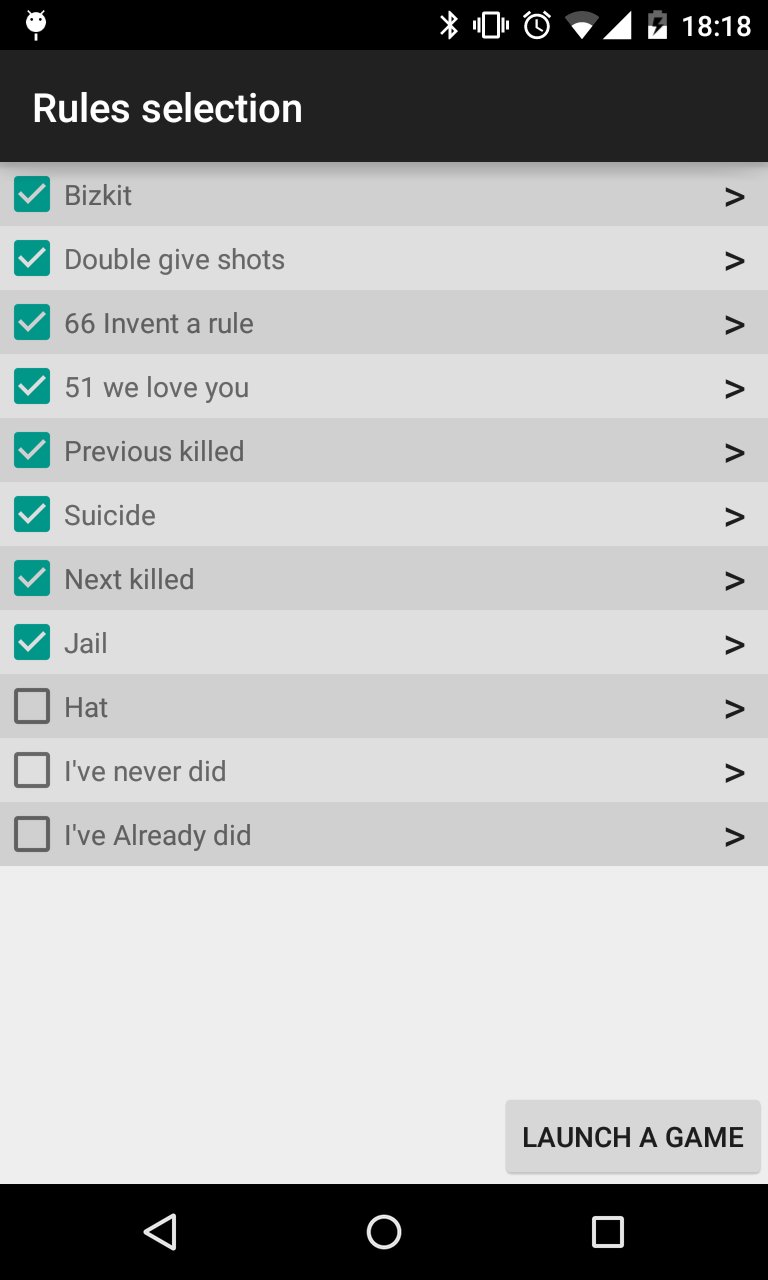Expand the Next killed rule details

pyautogui.click(x=735, y=580)
